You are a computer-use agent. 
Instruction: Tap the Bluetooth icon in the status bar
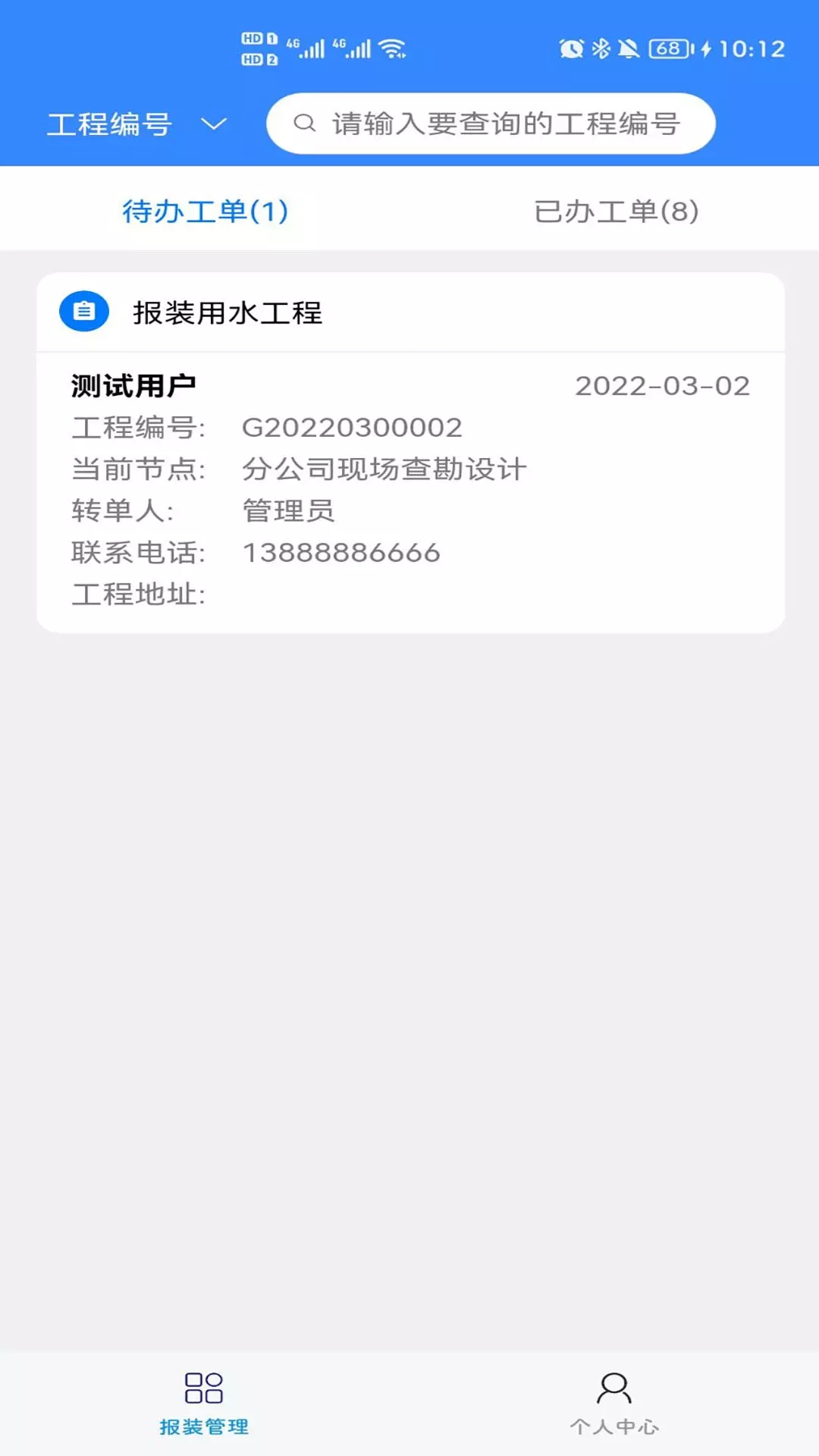tap(600, 48)
